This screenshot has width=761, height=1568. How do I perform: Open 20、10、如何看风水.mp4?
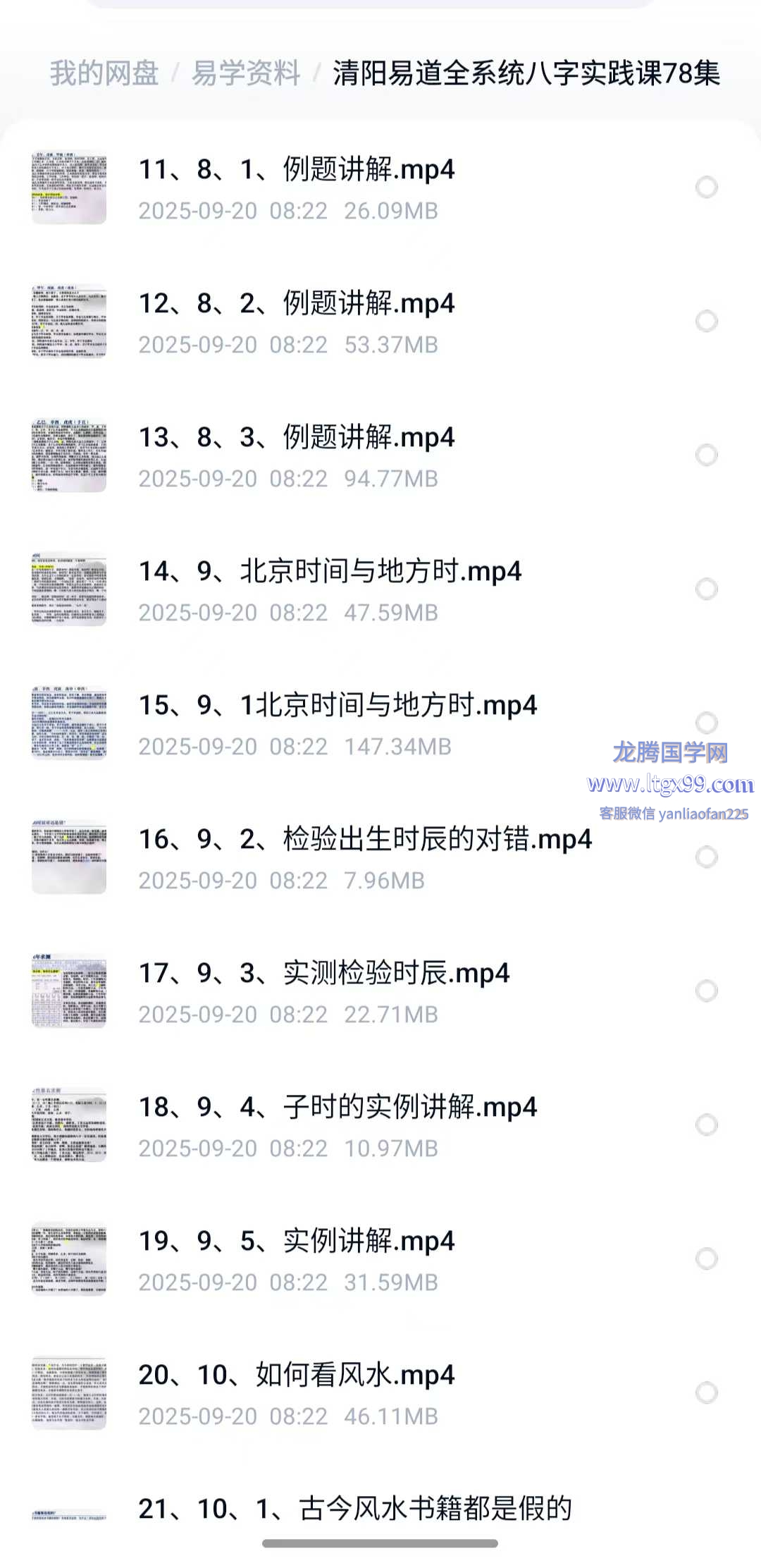(297, 1376)
